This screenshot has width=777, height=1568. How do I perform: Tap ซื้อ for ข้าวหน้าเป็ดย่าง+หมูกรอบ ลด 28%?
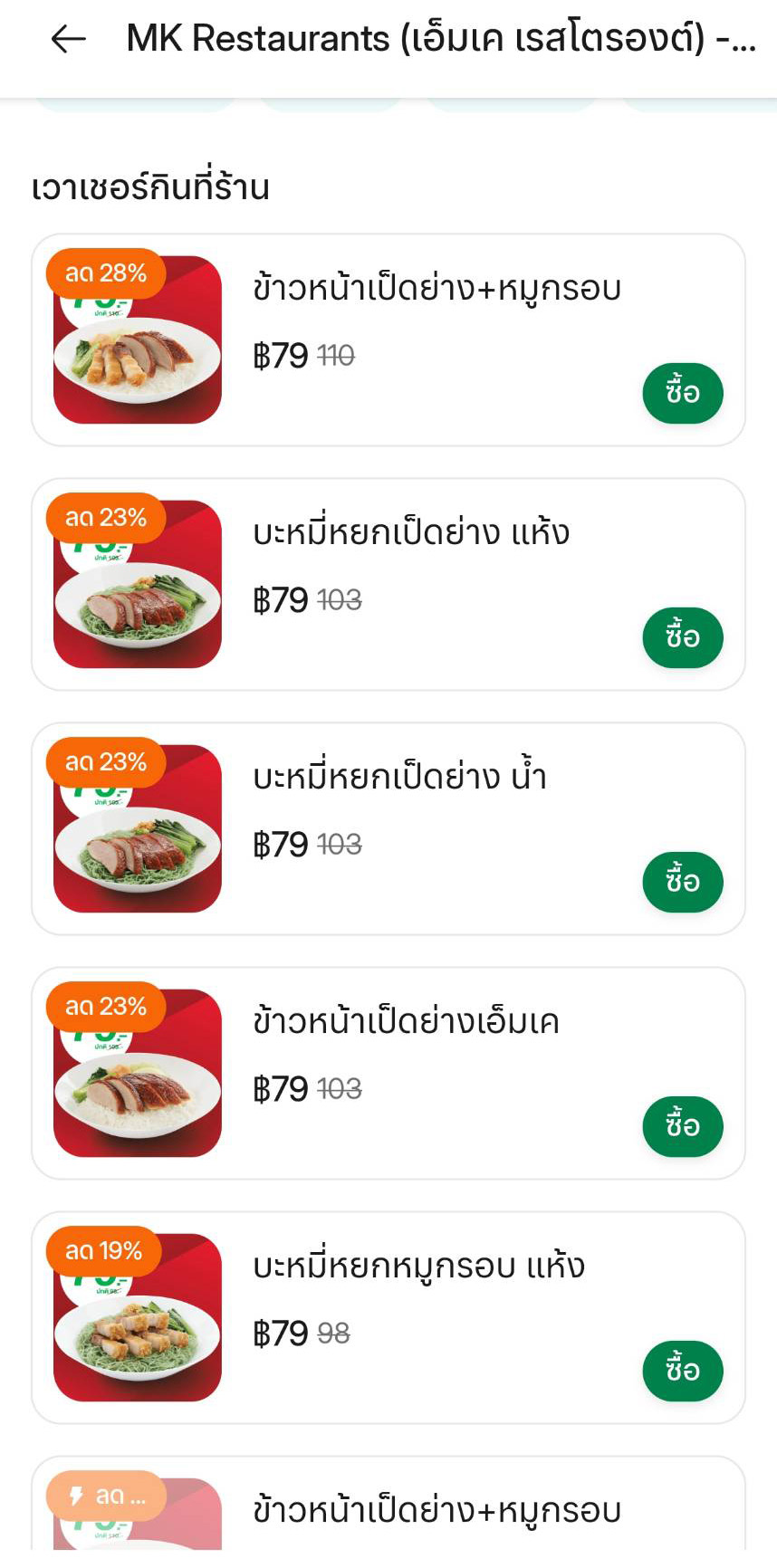point(683,393)
